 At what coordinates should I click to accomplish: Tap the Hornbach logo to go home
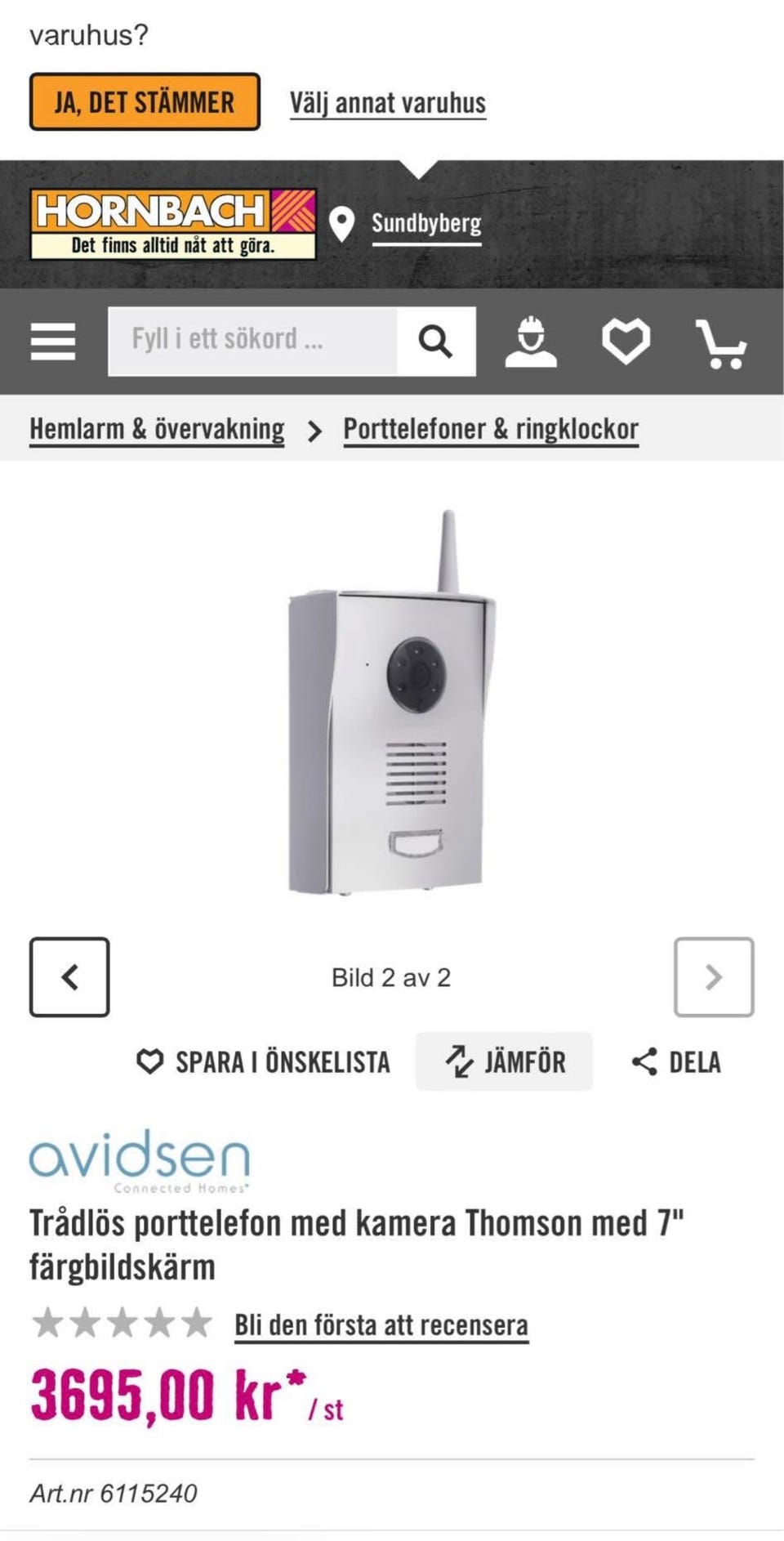pyautogui.click(x=173, y=224)
